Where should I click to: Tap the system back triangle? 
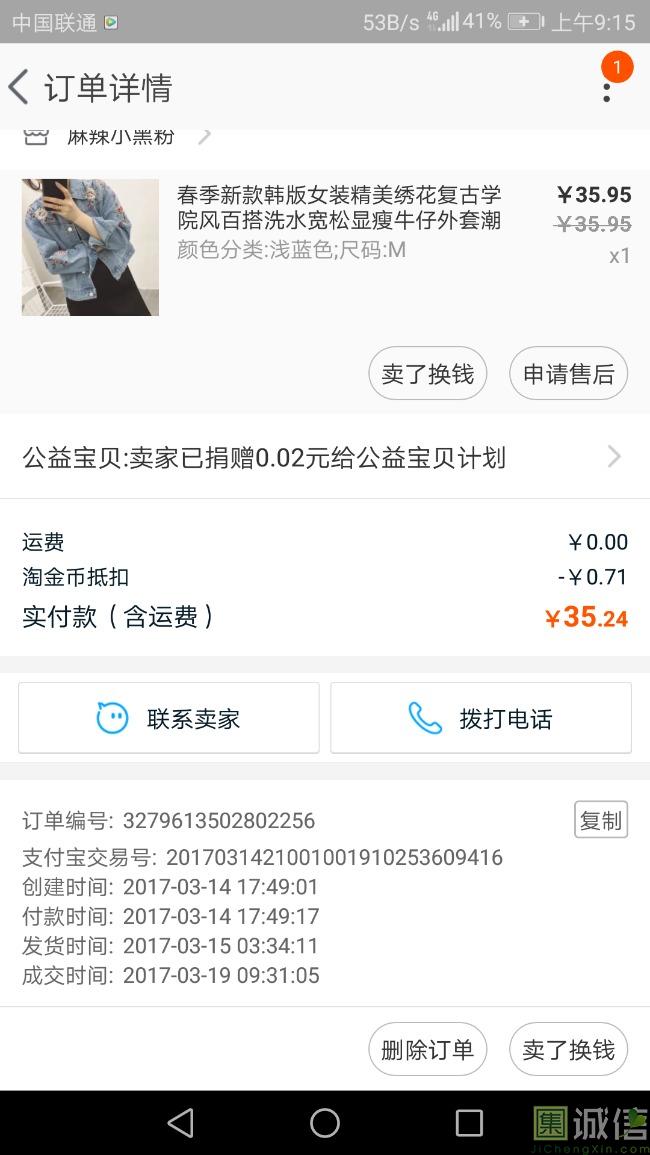(x=181, y=1123)
